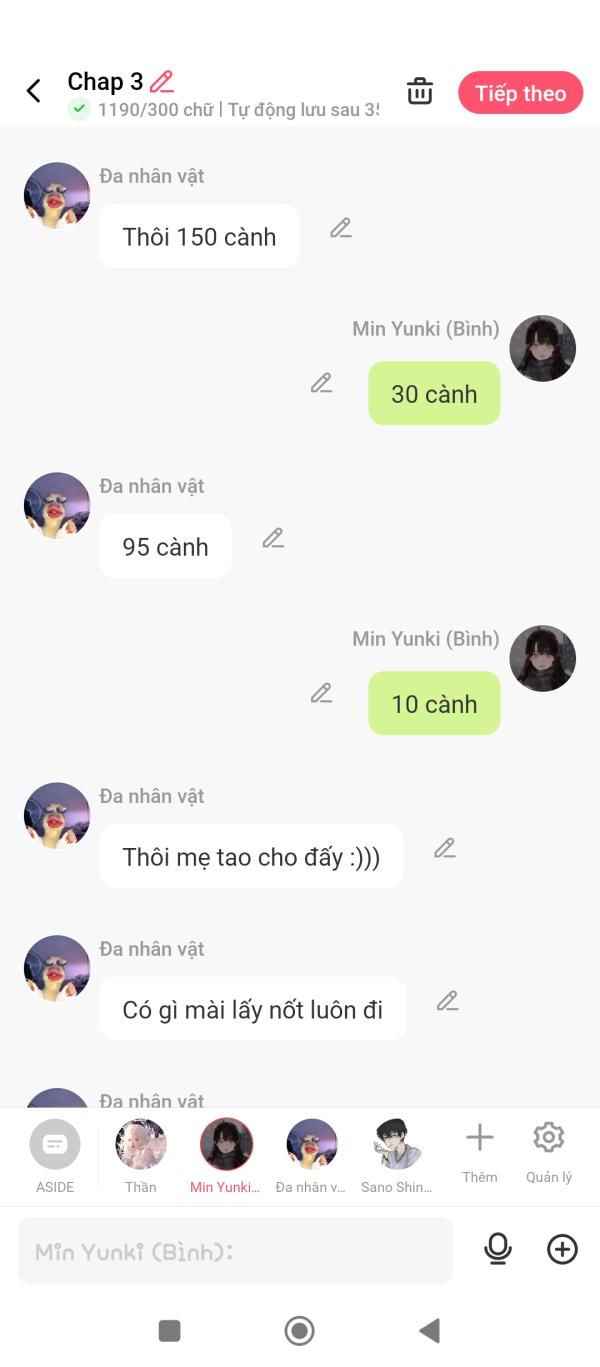600x1367 pixels.
Task: Edit the Chap 3 title
Action: pyautogui.click(x=162, y=82)
